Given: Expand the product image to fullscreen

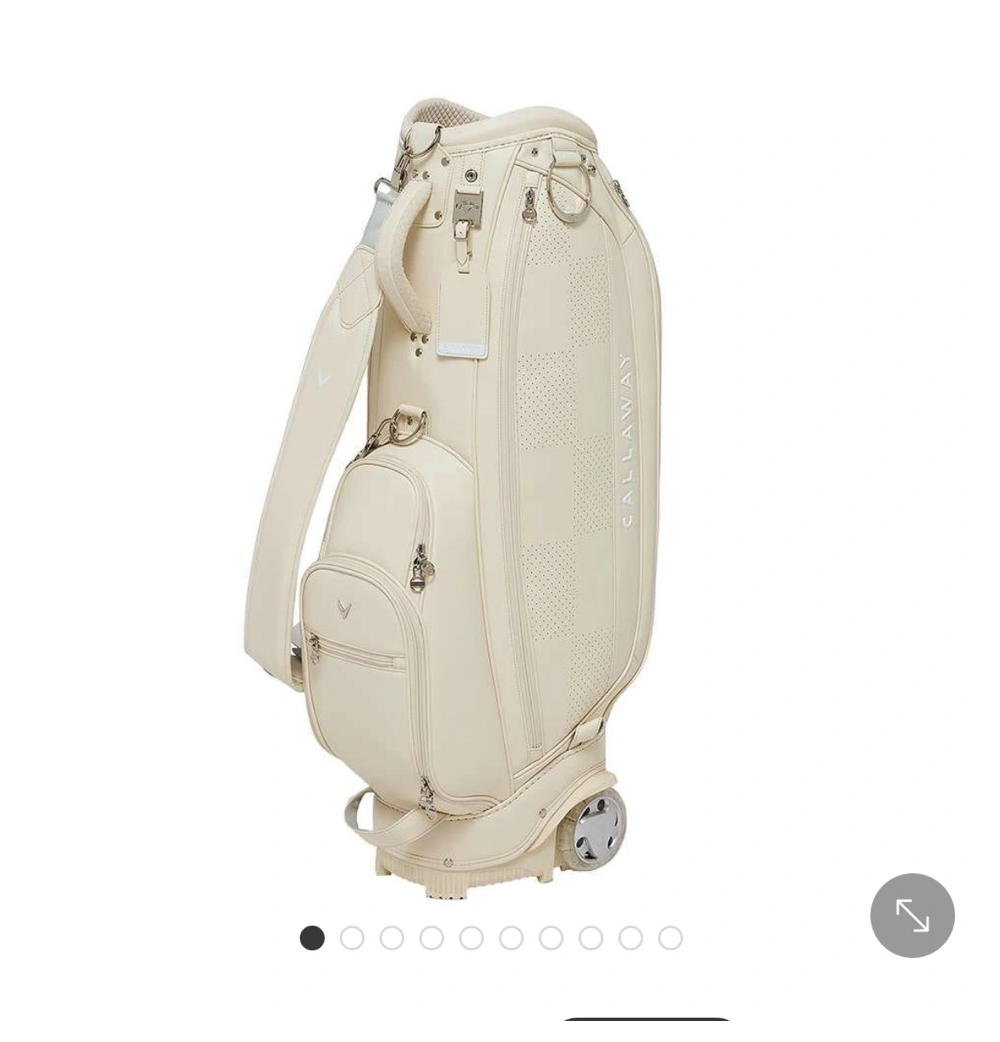Looking at the screenshot, I should 912,915.
